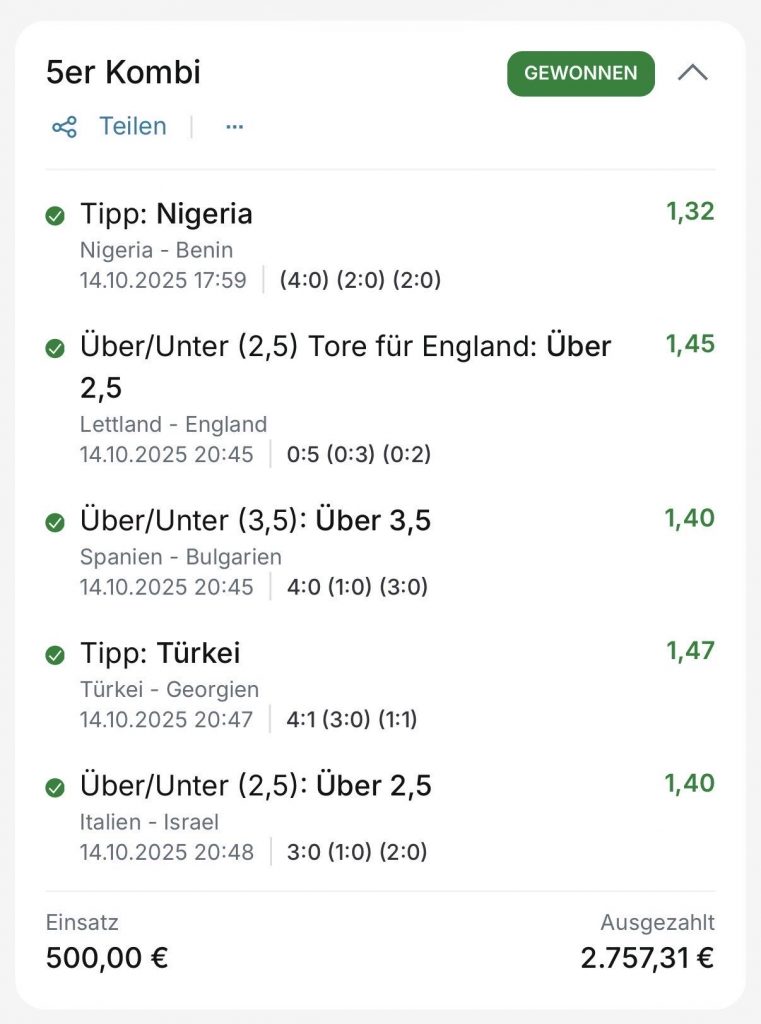Share this bet via Teilen
The height and width of the screenshot is (1024, 761).
click(110, 127)
